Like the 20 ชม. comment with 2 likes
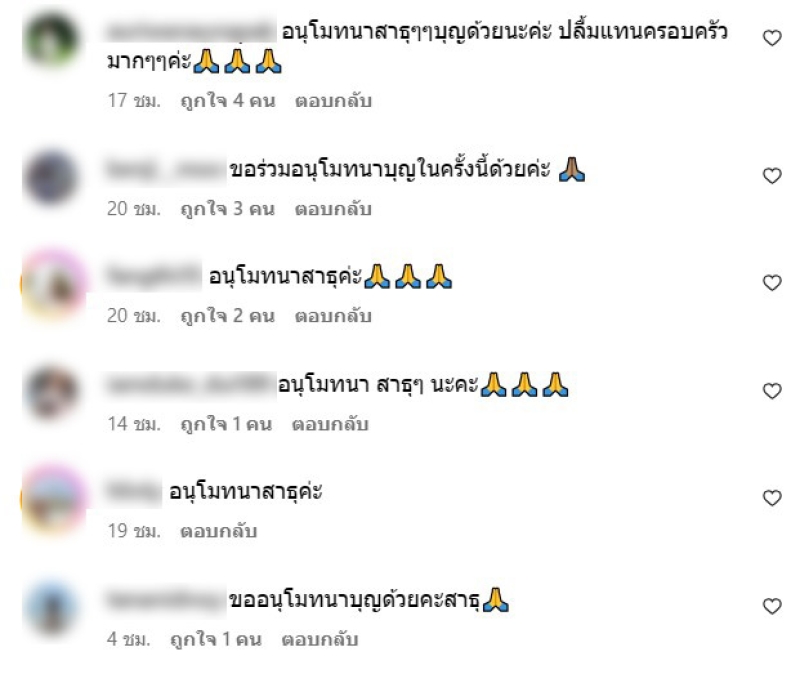Viewport: 800px width, 674px height. click(771, 283)
